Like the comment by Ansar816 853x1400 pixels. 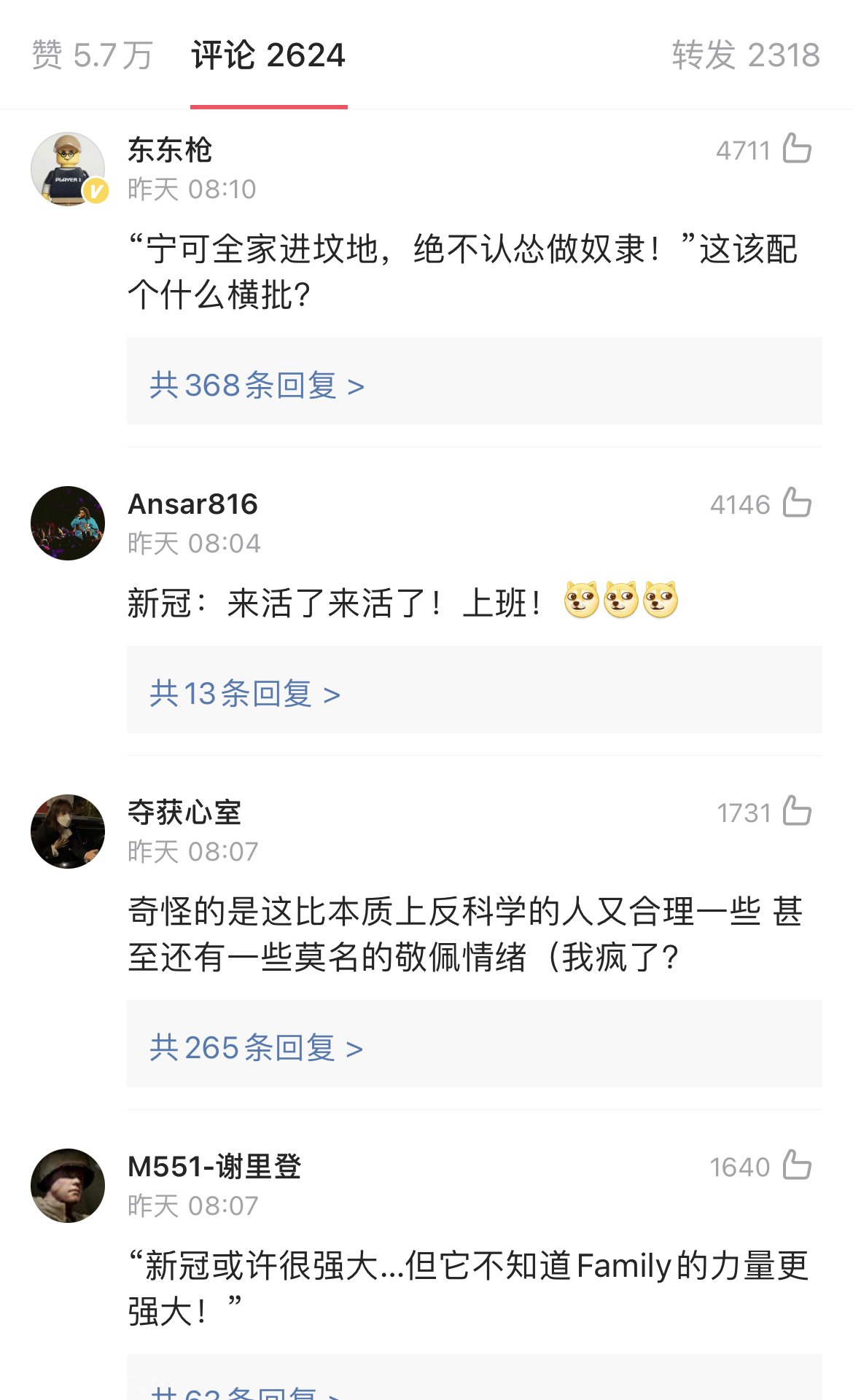796,503
